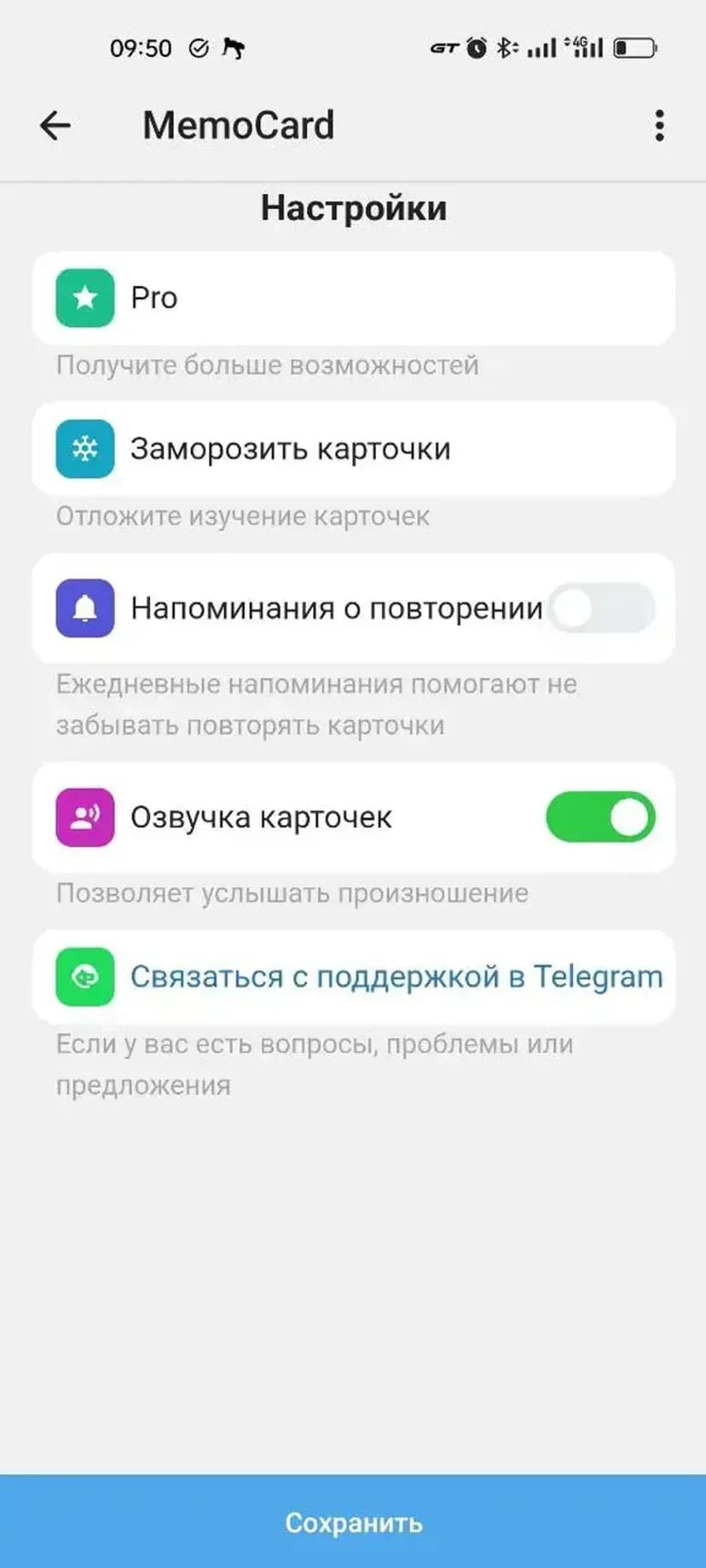Enable Напоминания о повторении switch
Viewport: 706px width, 1568px height.
[x=601, y=608]
